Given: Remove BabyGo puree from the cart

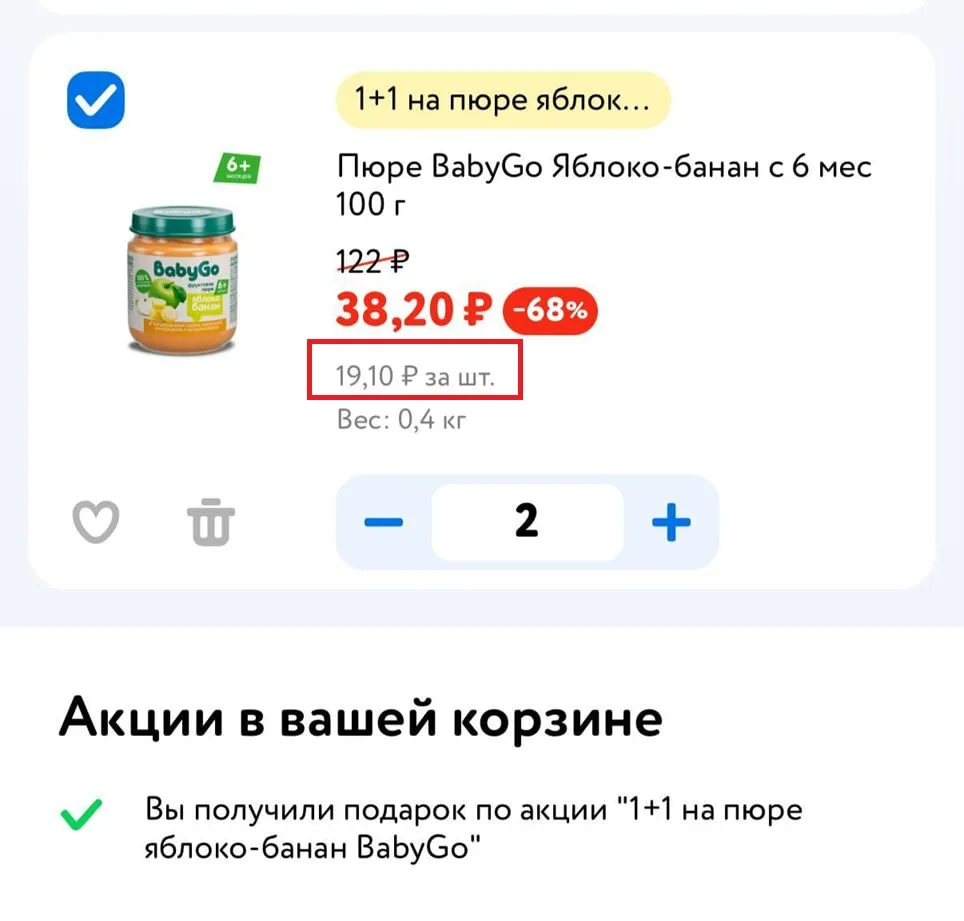Looking at the screenshot, I should 211,522.
